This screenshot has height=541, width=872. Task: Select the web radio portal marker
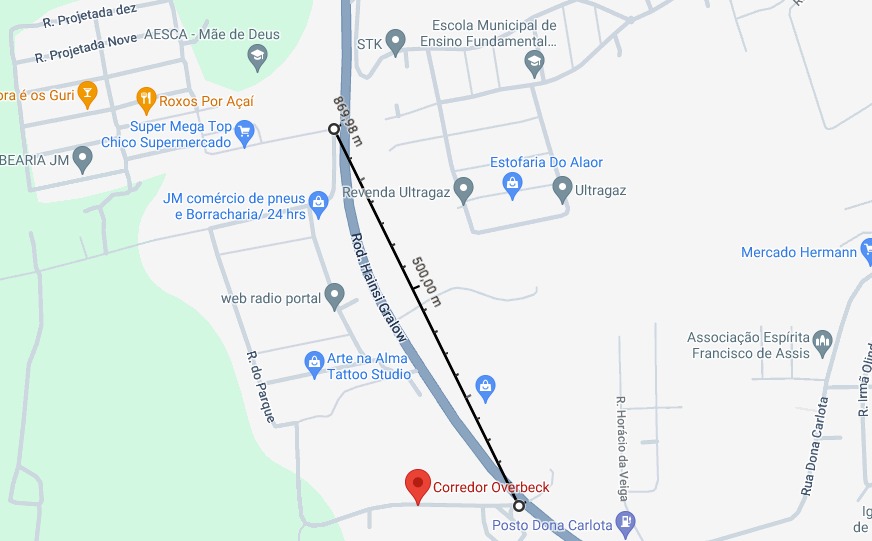tap(334, 297)
